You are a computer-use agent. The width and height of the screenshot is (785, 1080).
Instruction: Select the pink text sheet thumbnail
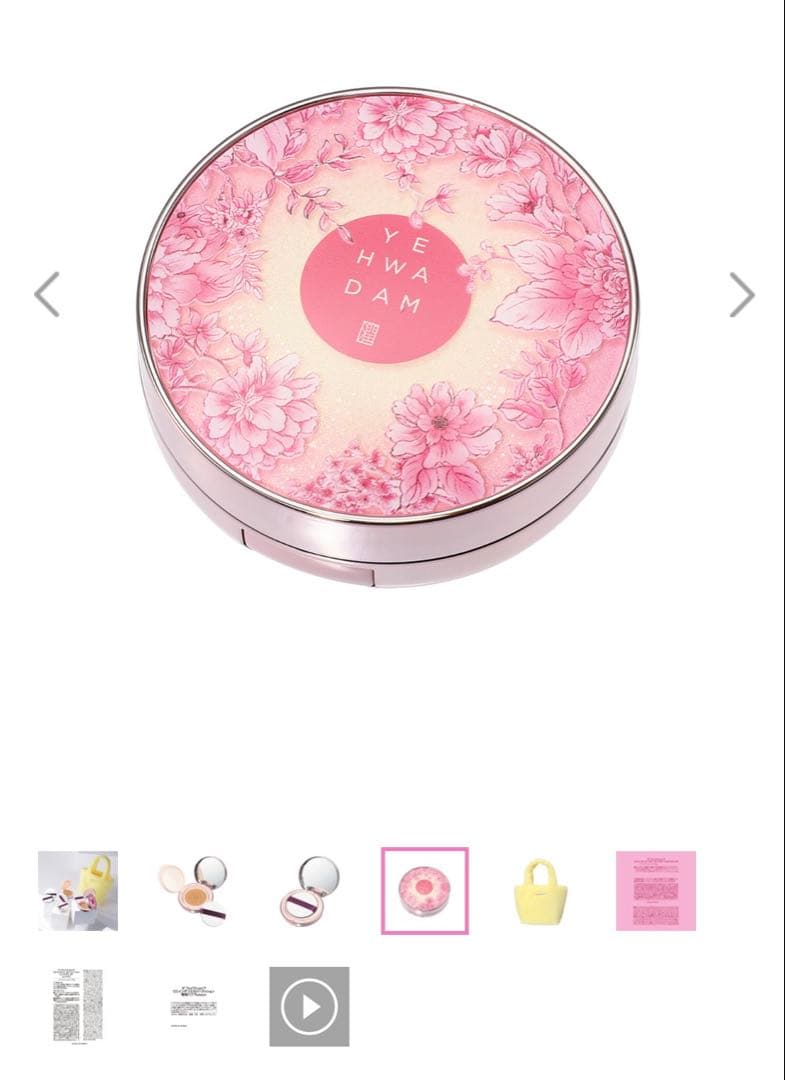click(655, 891)
